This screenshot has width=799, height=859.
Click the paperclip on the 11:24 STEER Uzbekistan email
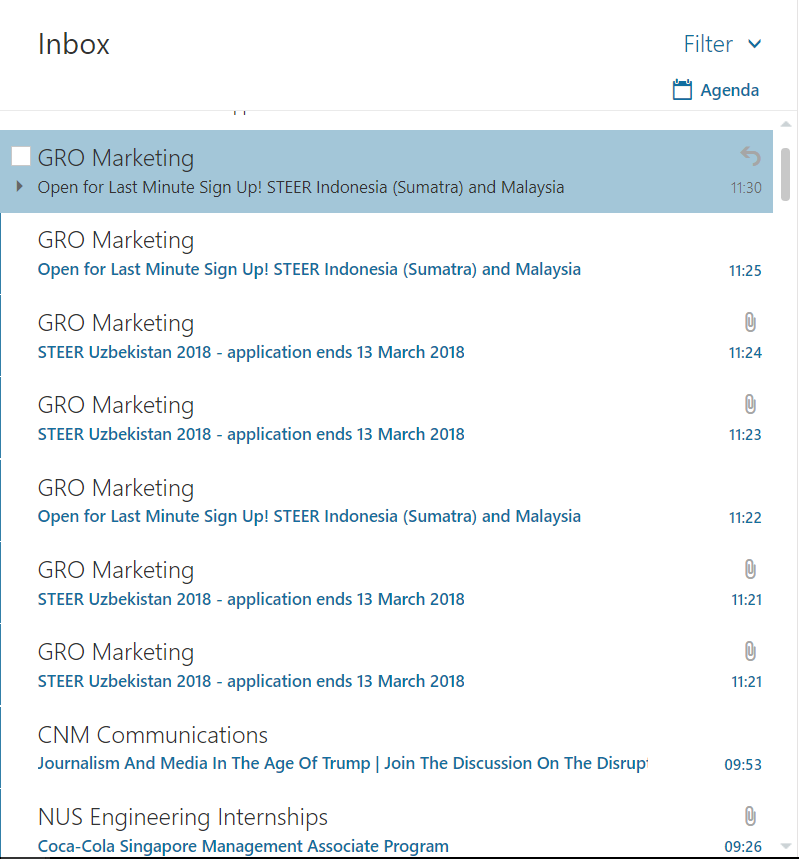(750, 322)
